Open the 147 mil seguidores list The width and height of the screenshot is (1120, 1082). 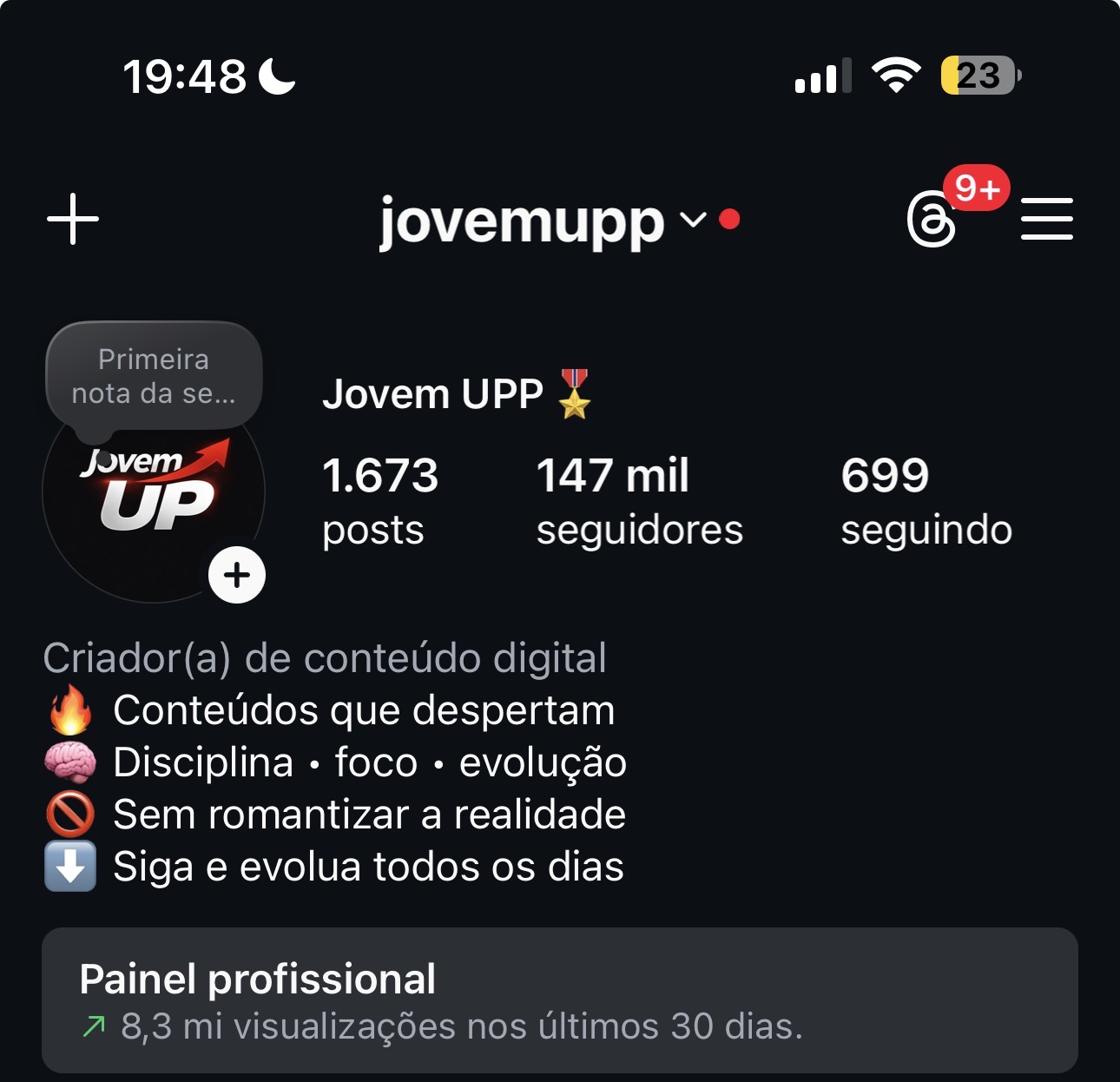[639, 501]
